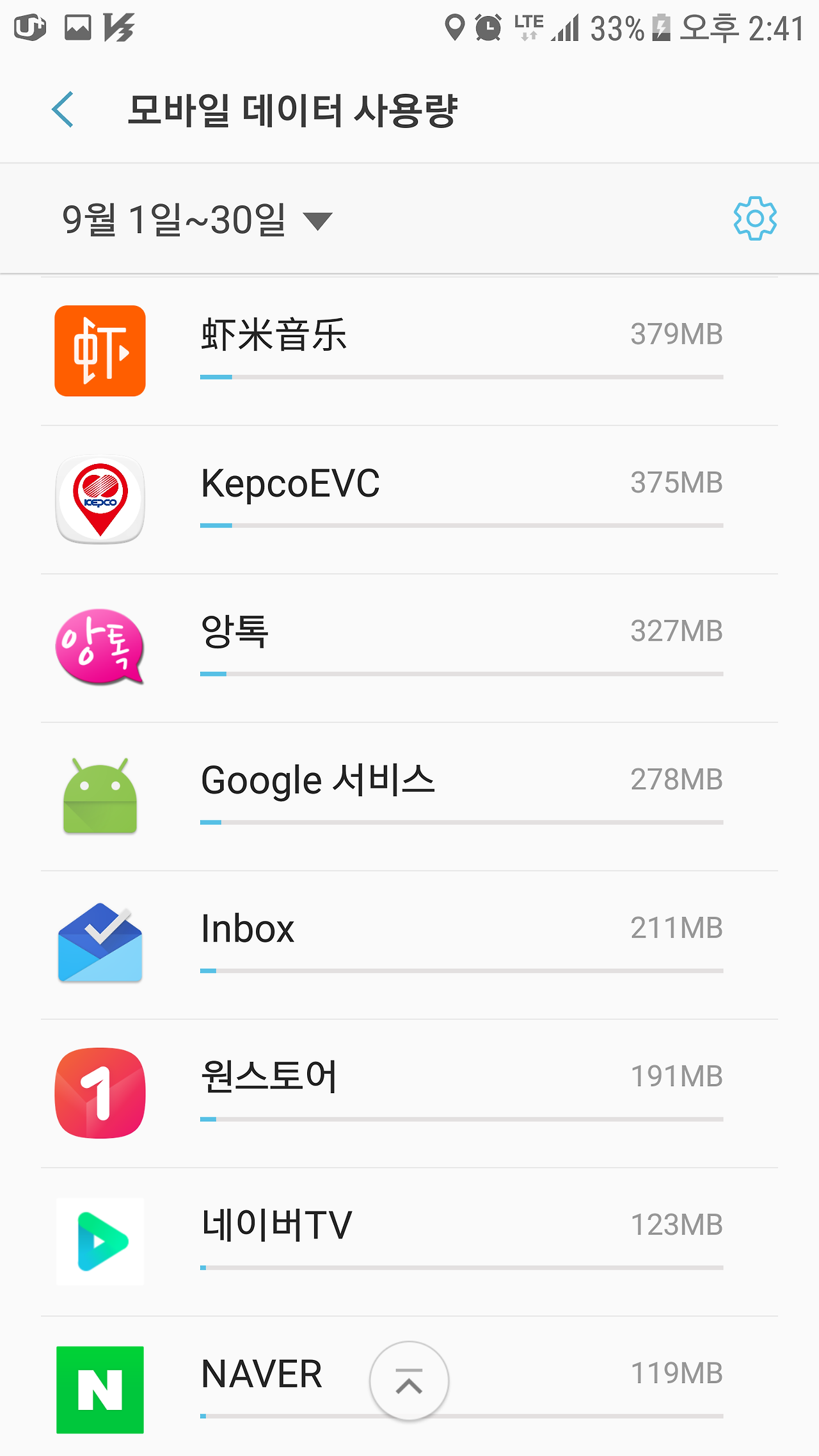Open Inbox data usage details

click(409, 945)
